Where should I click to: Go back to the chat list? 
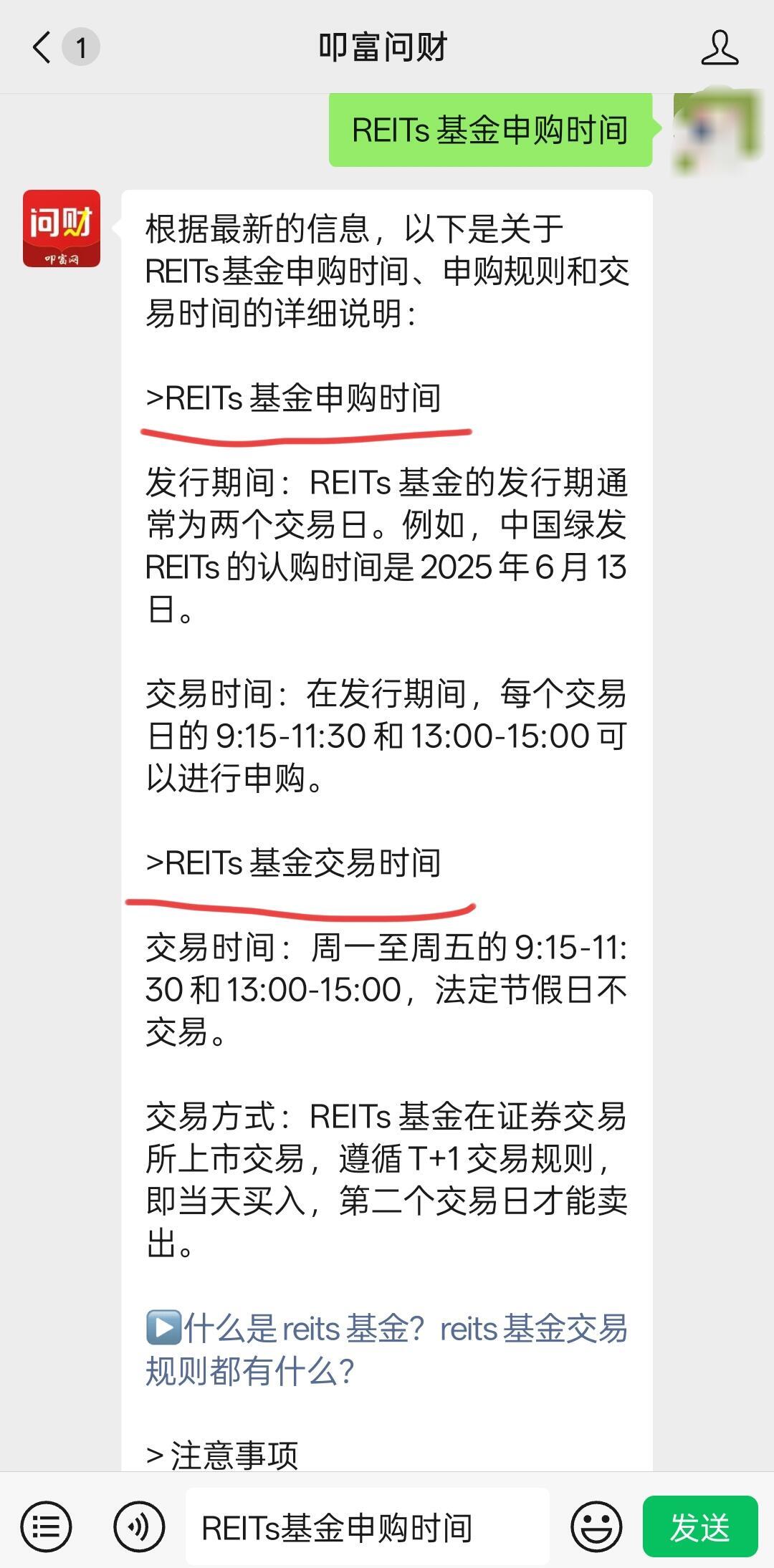coord(43,48)
